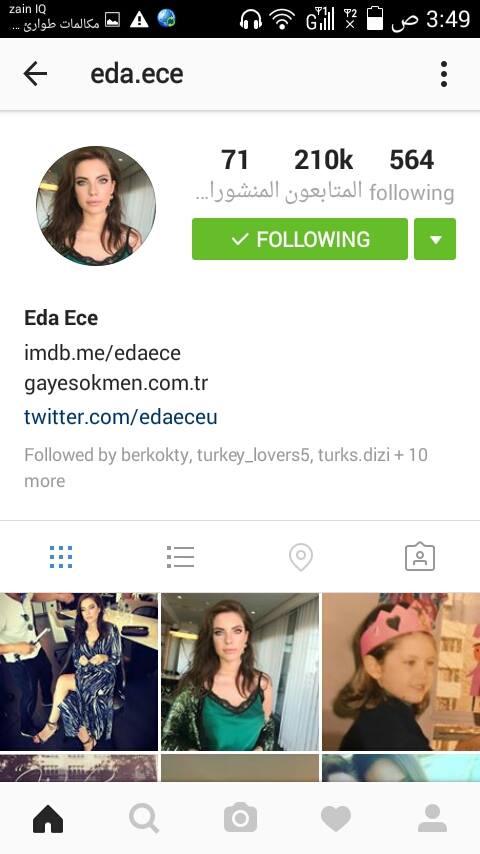Switch to list view tab
The height and width of the screenshot is (854, 480).
[180, 557]
